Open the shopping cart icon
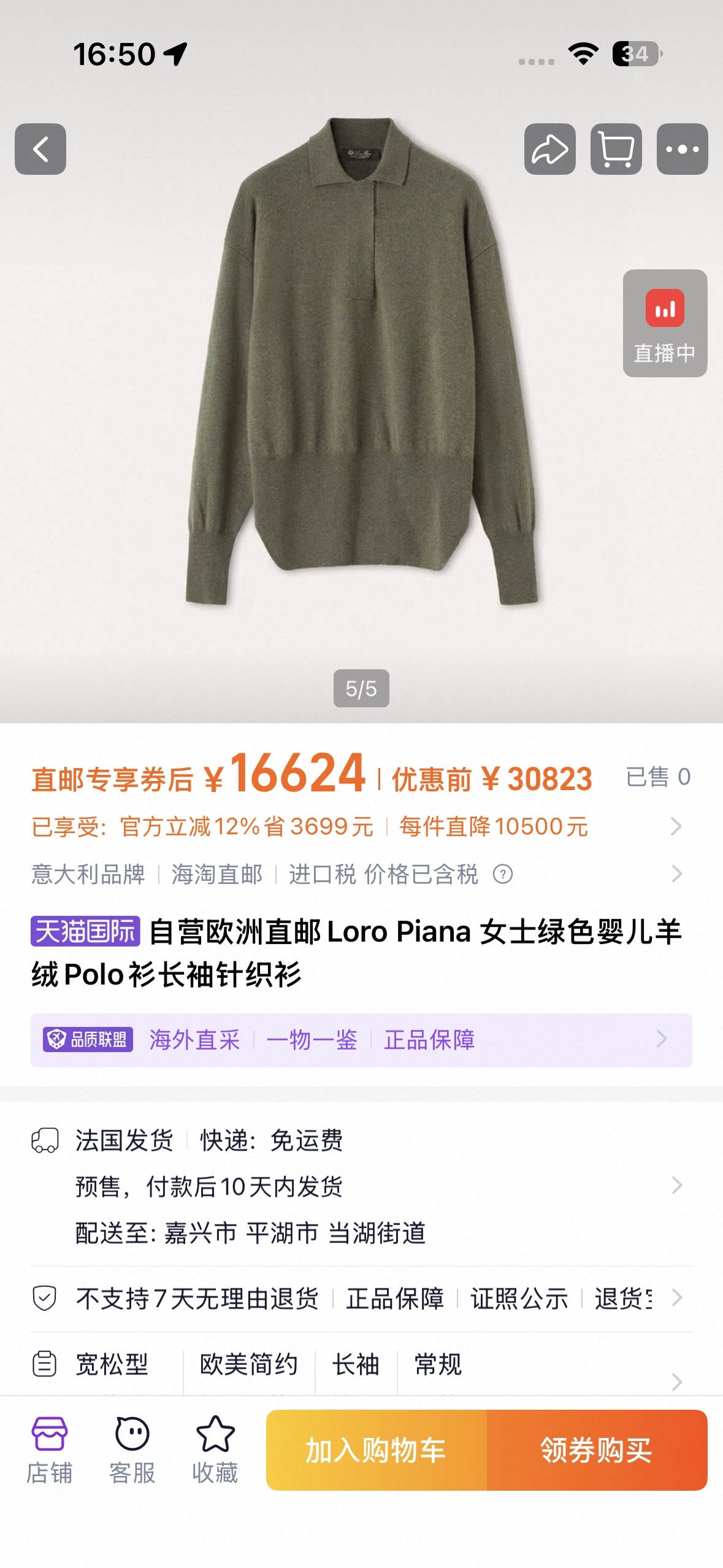This screenshot has height=1568, width=723. click(616, 149)
